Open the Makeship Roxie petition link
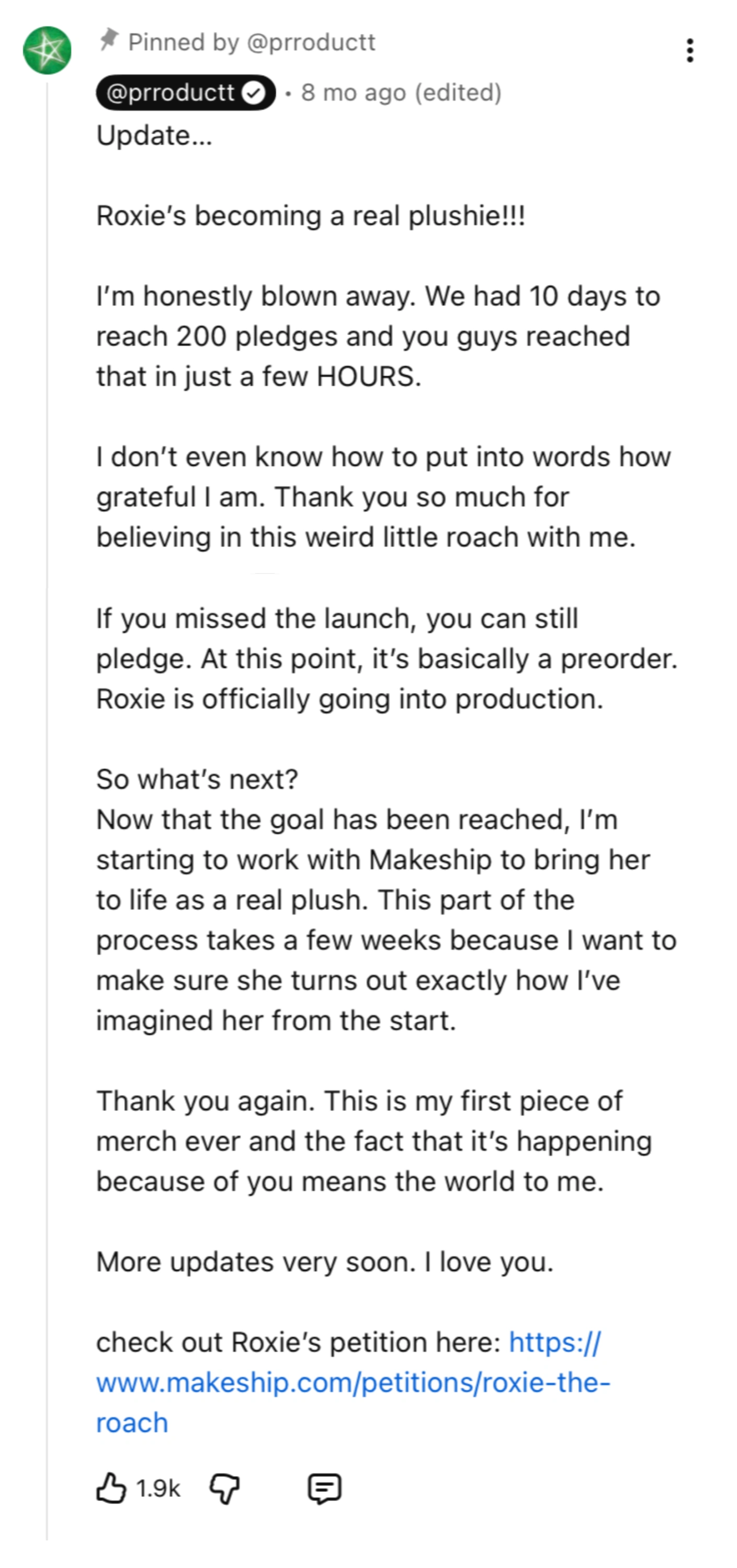This screenshot has width=737, height=1568. click(x=353, y=1383)
